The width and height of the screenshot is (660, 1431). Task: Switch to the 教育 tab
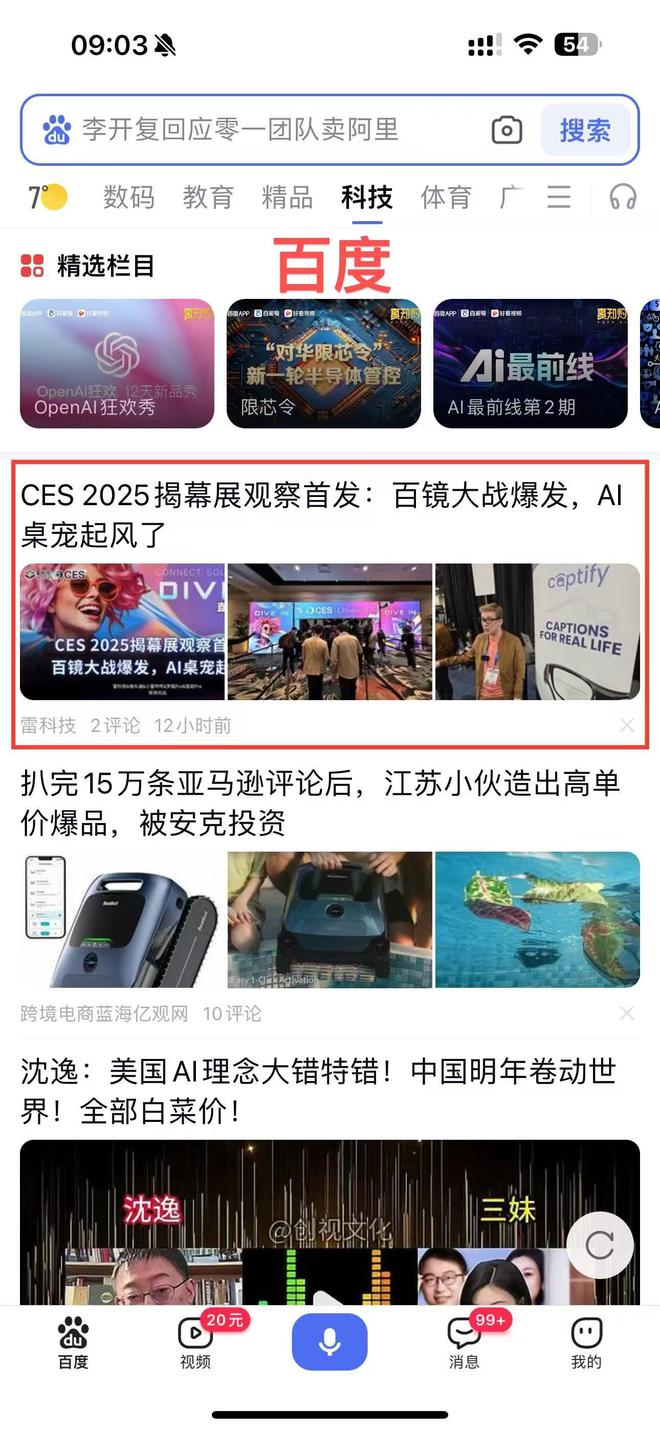[x=208, y=197]
